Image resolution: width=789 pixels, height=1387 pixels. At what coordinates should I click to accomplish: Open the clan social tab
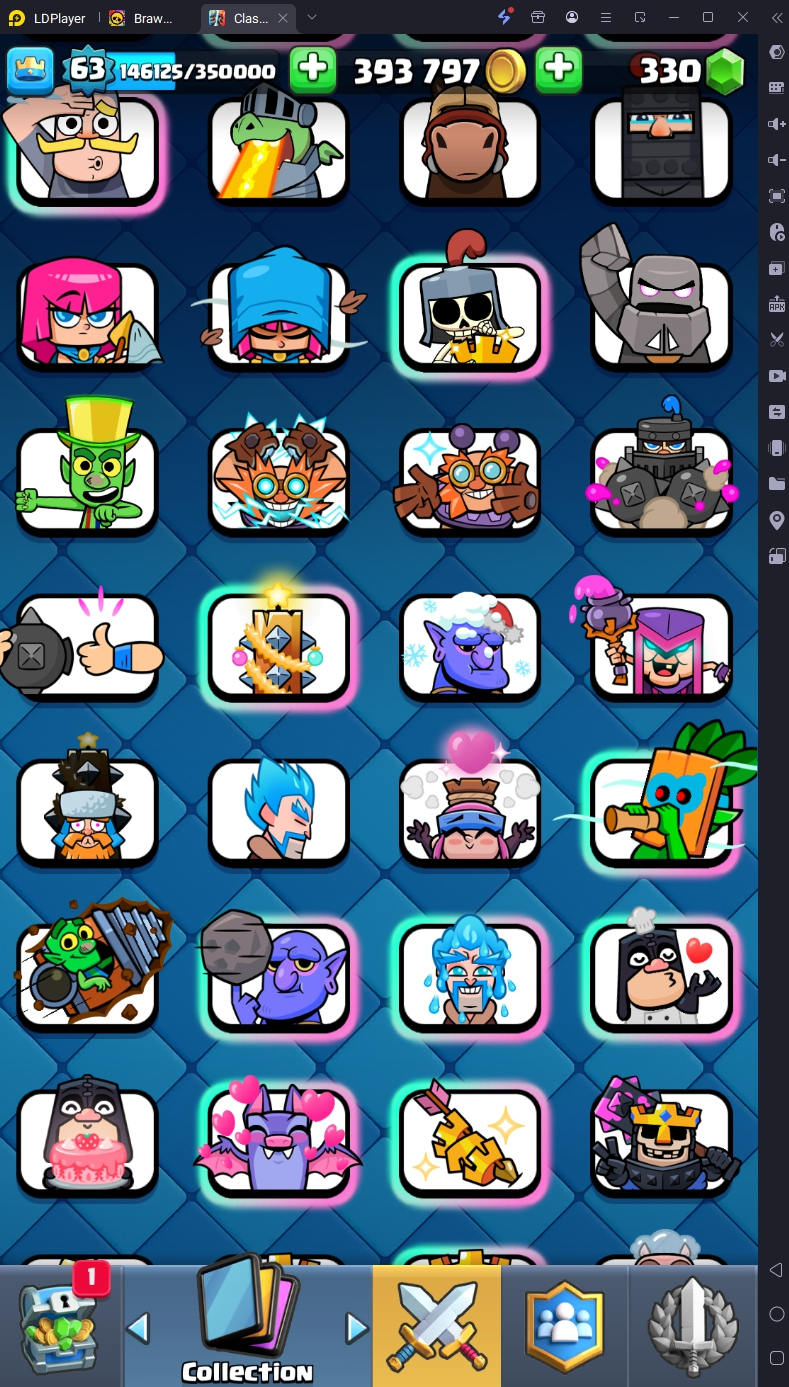click(565, 1326)
